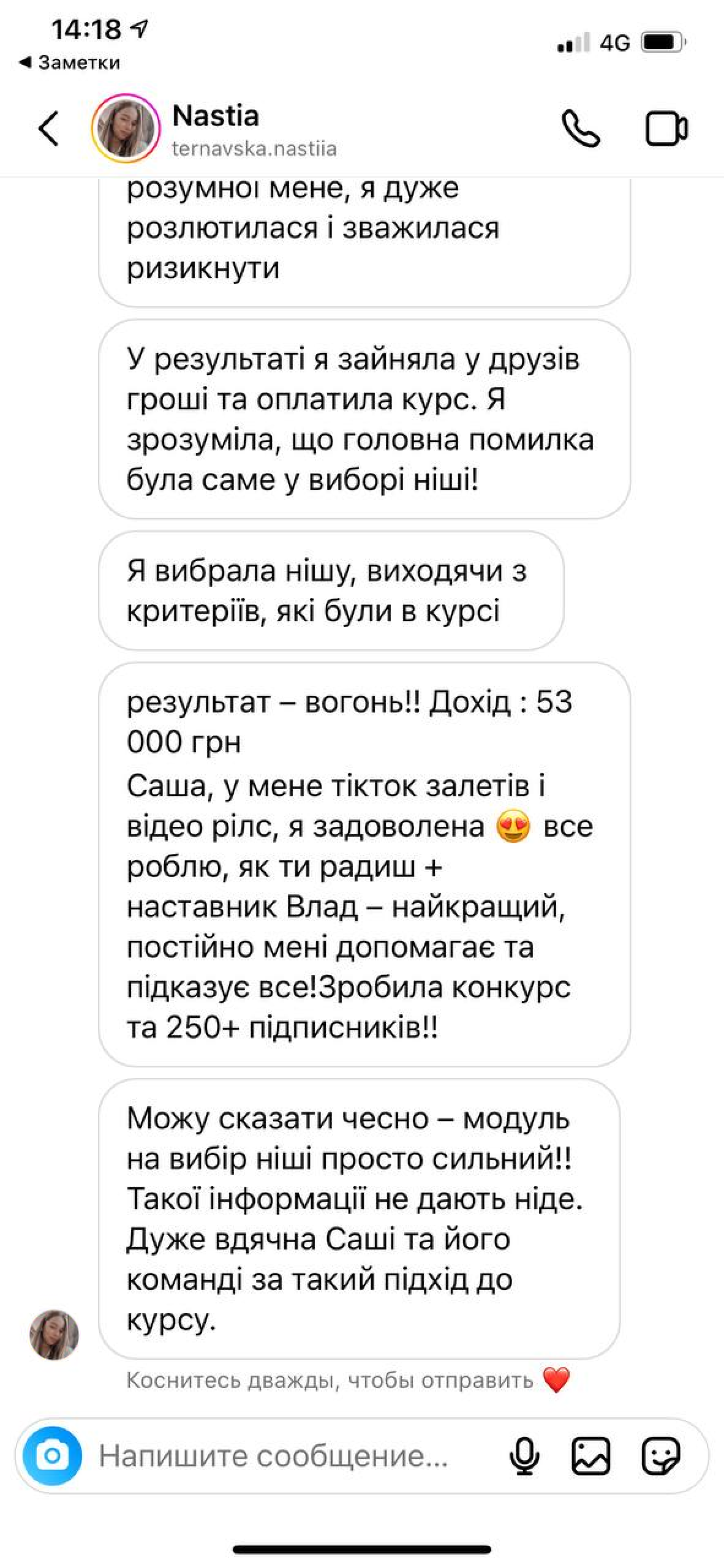Record a voice message with the microphone

[x=525, y=1457]
